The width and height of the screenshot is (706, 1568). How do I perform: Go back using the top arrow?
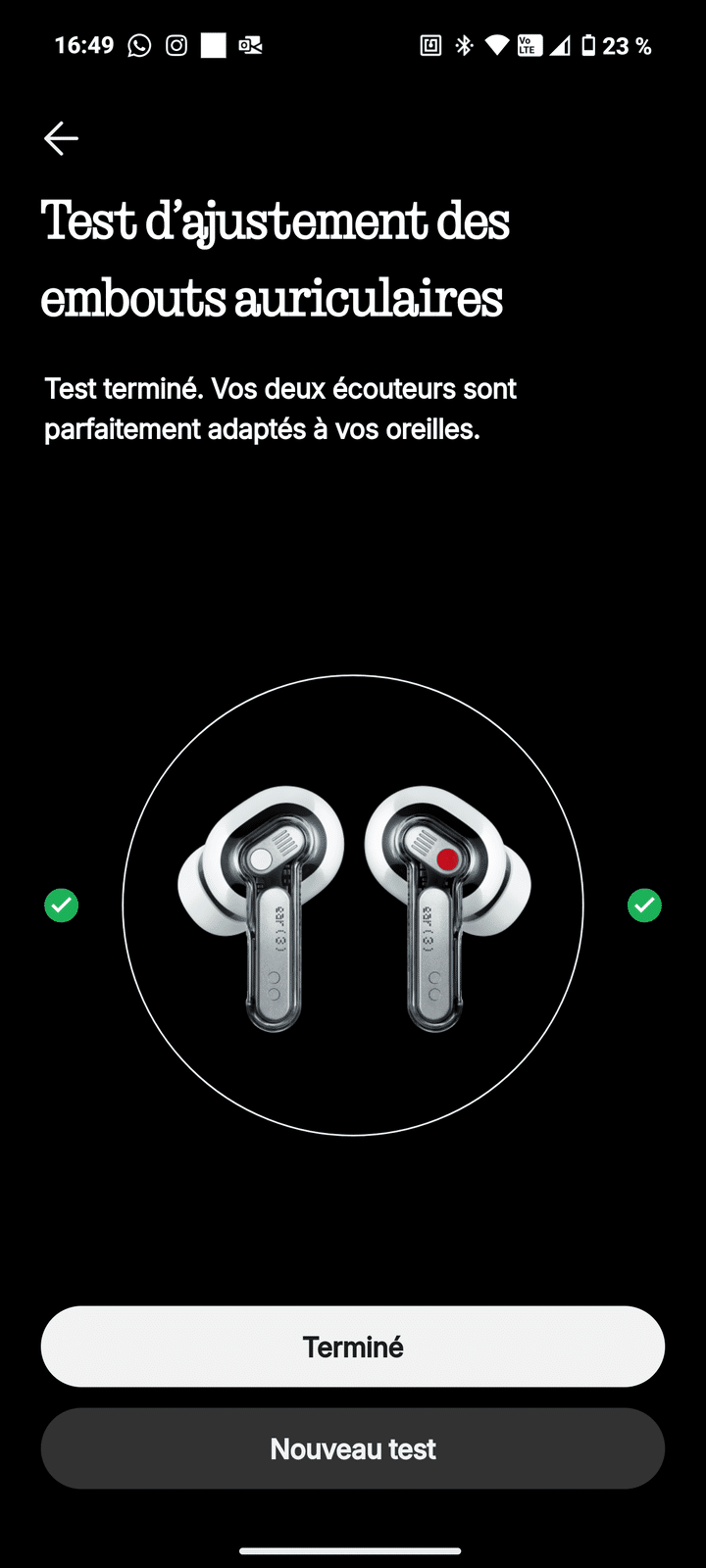(x=61, y=138)
